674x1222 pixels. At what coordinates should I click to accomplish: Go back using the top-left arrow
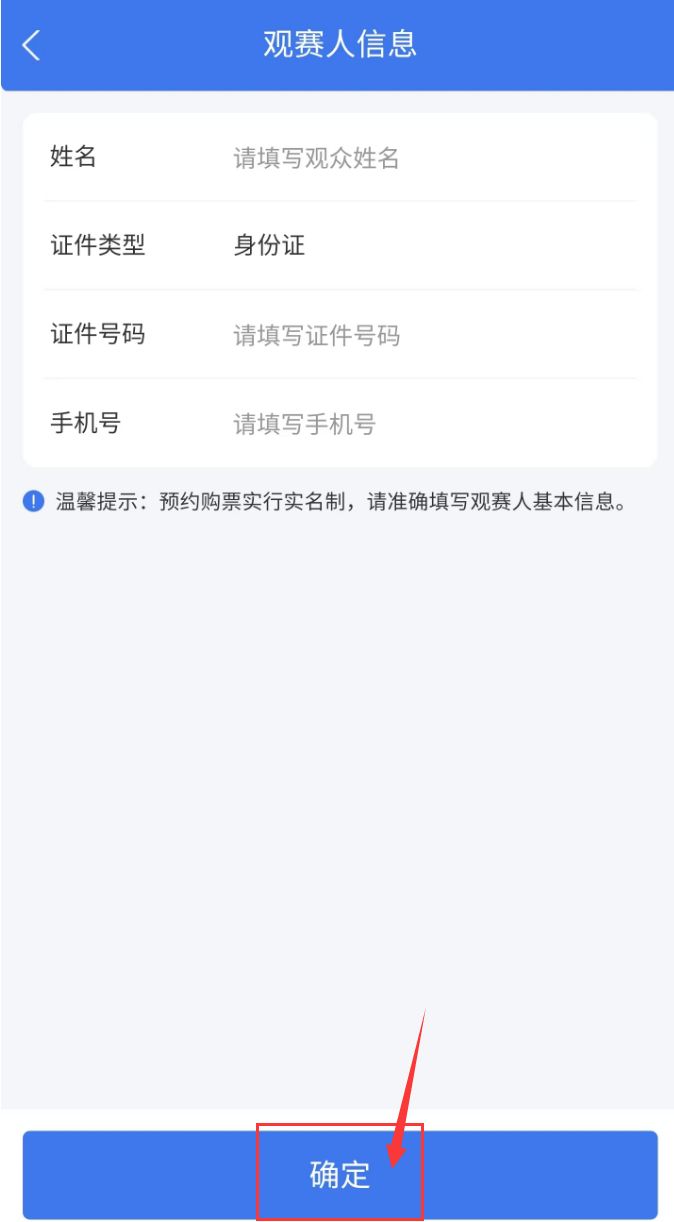pos(32,45)
